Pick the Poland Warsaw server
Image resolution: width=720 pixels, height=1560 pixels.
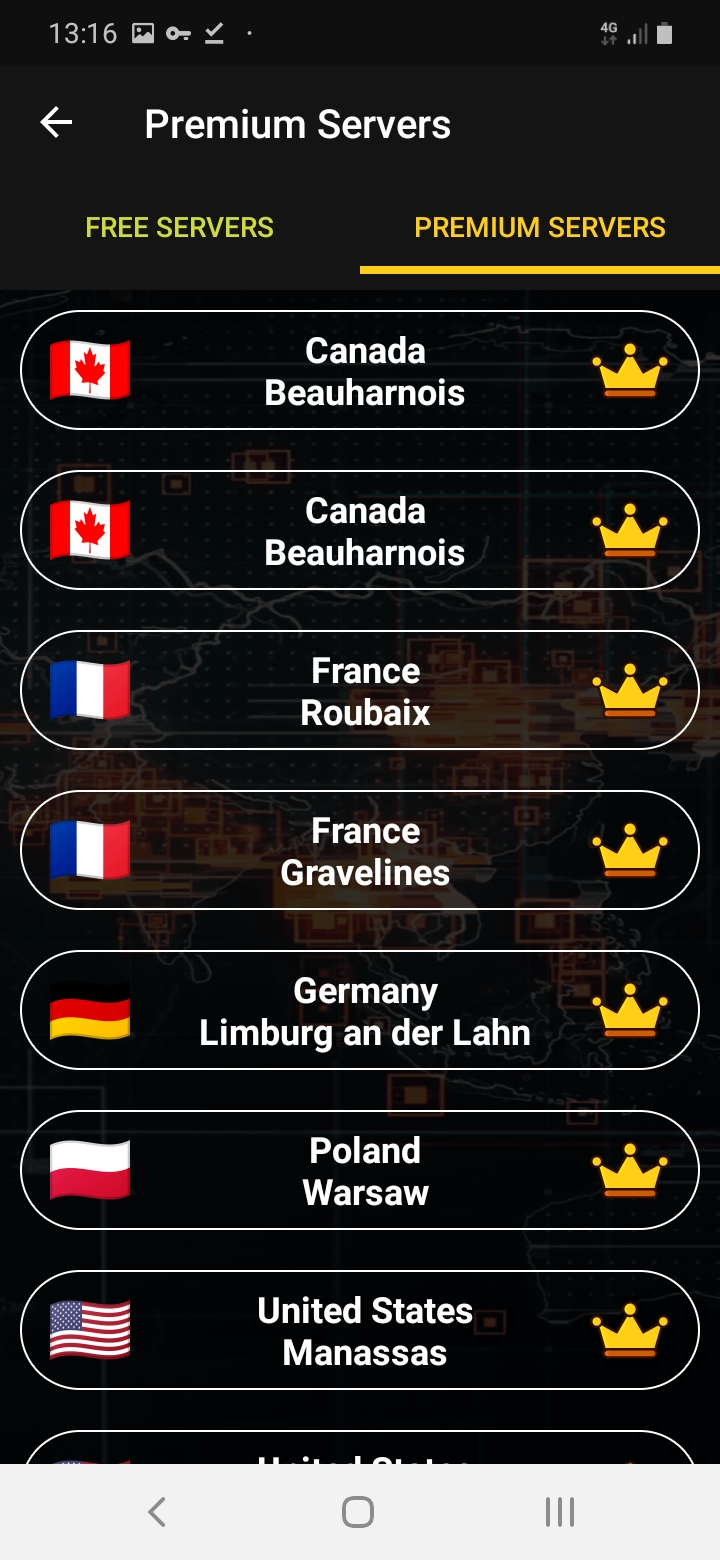pyautogui.click(x=360, y=1170)
